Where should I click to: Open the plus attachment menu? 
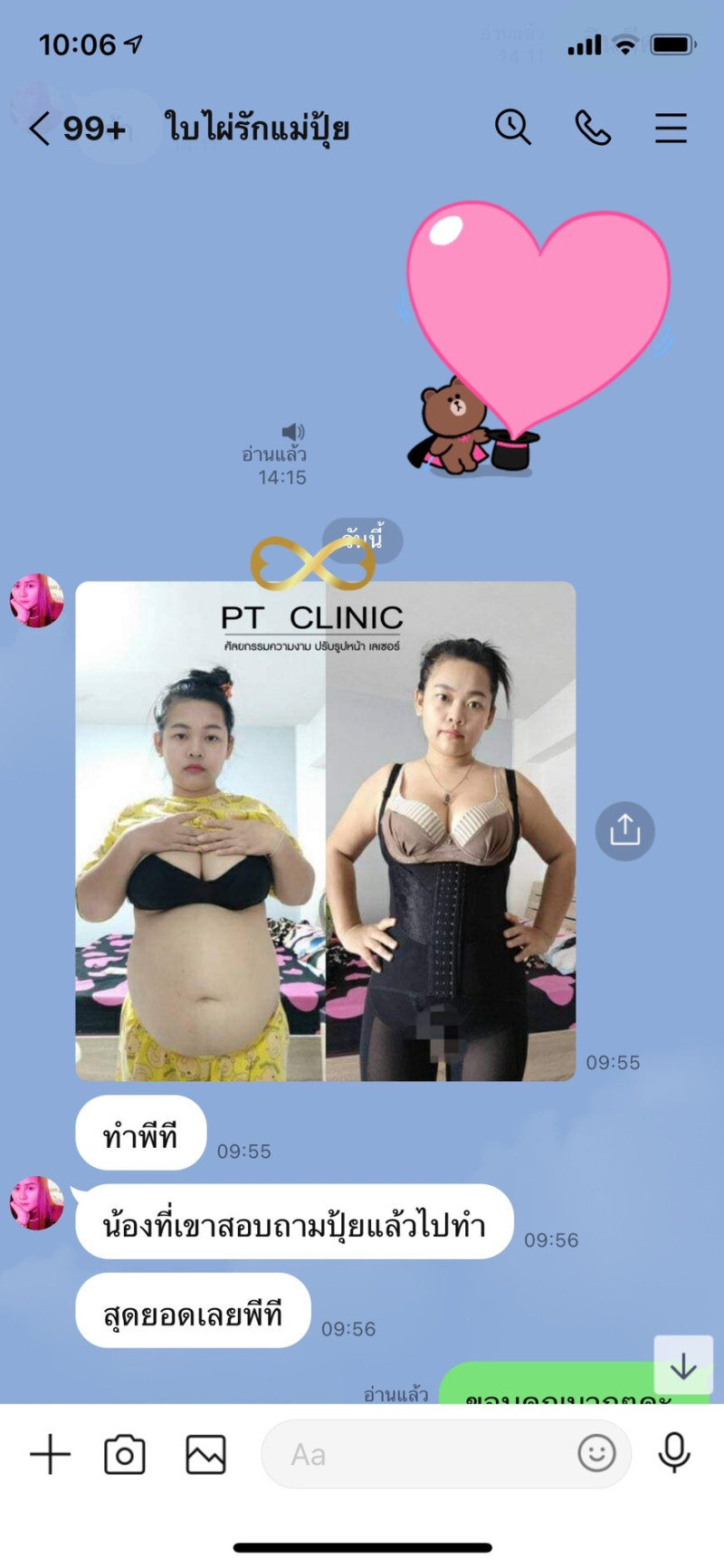(x=51, y=1455)
